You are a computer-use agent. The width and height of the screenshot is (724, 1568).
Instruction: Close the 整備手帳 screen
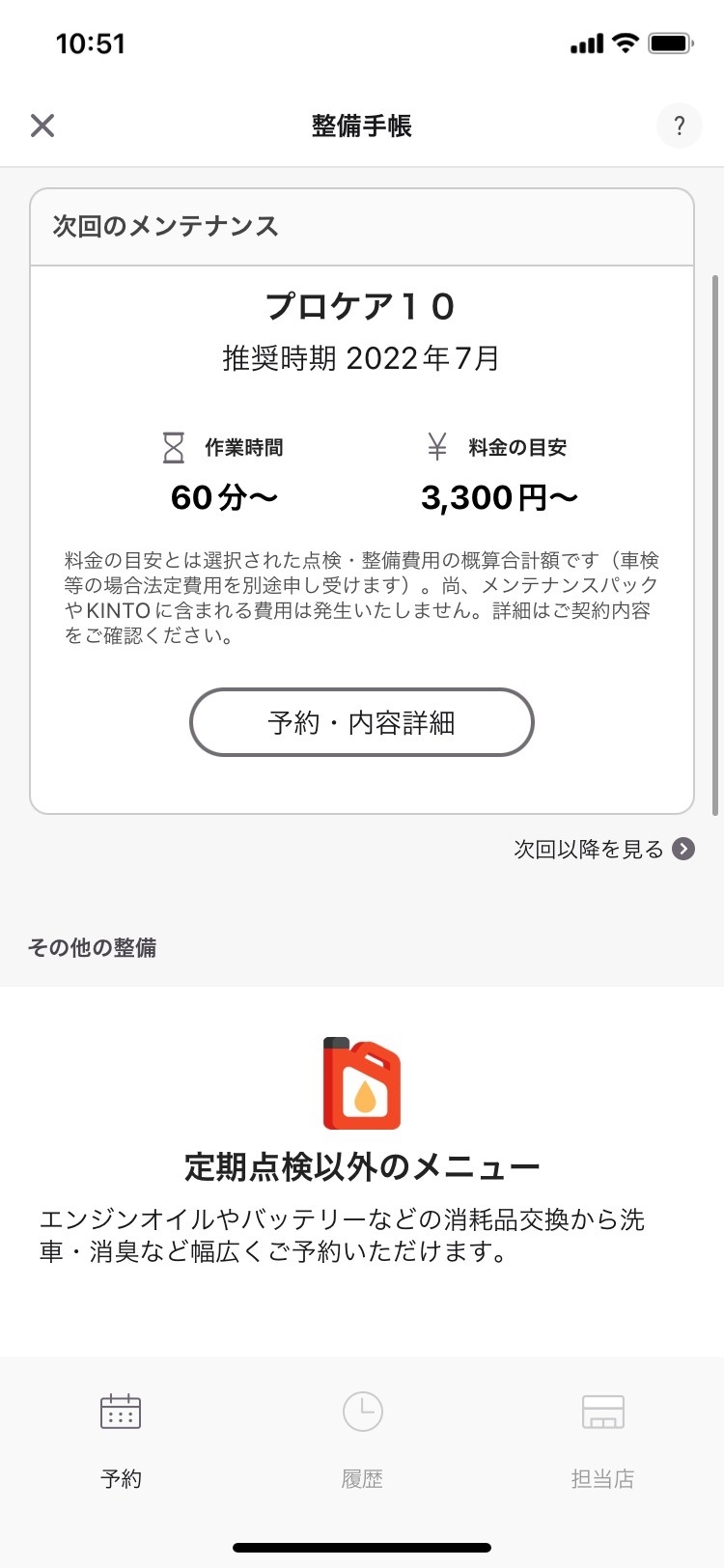pyautogui.click(x=42, y=126)
